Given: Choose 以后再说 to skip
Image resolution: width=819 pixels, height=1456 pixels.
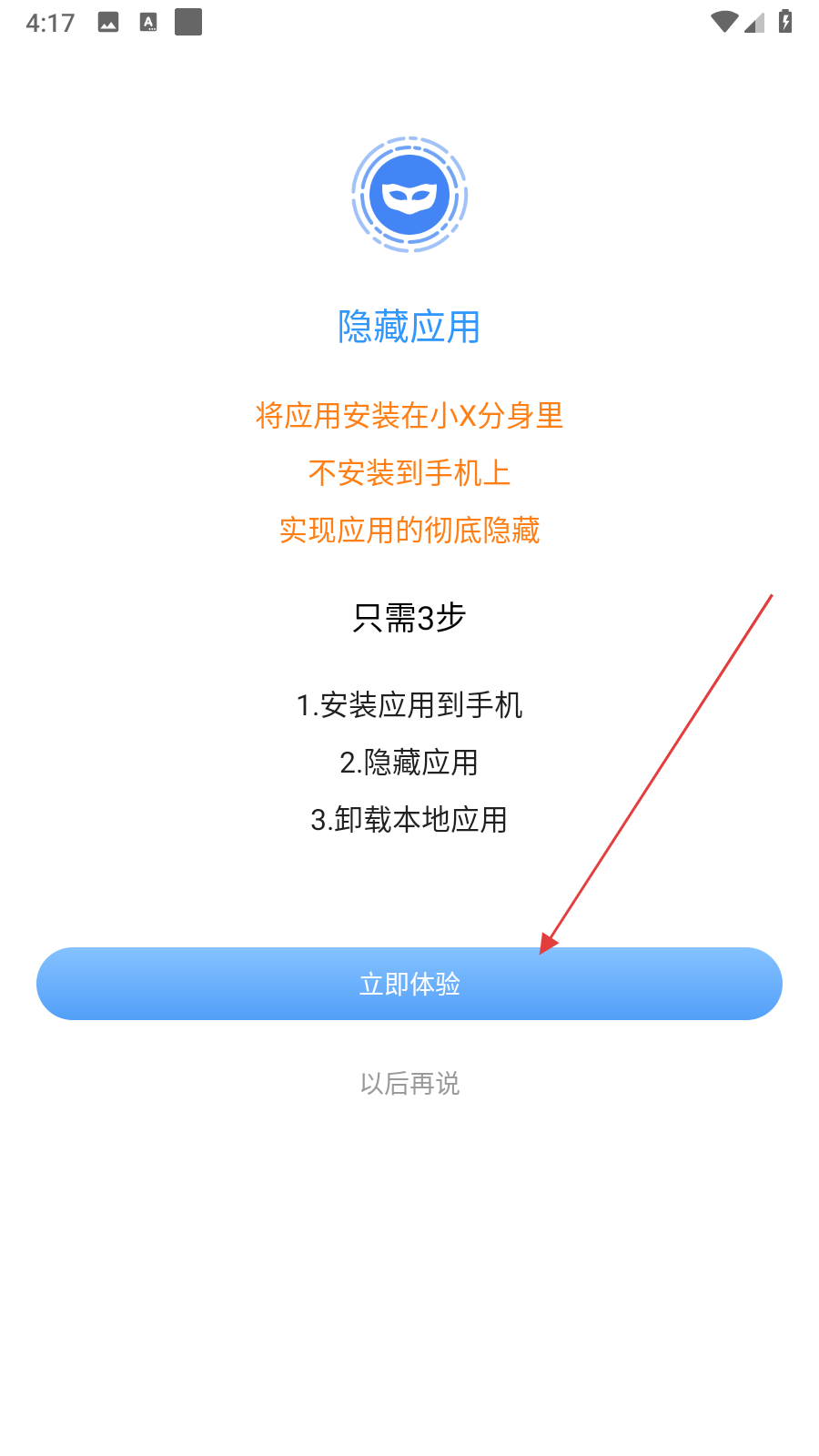Looking at the screenshot, I should point(409,1084).
